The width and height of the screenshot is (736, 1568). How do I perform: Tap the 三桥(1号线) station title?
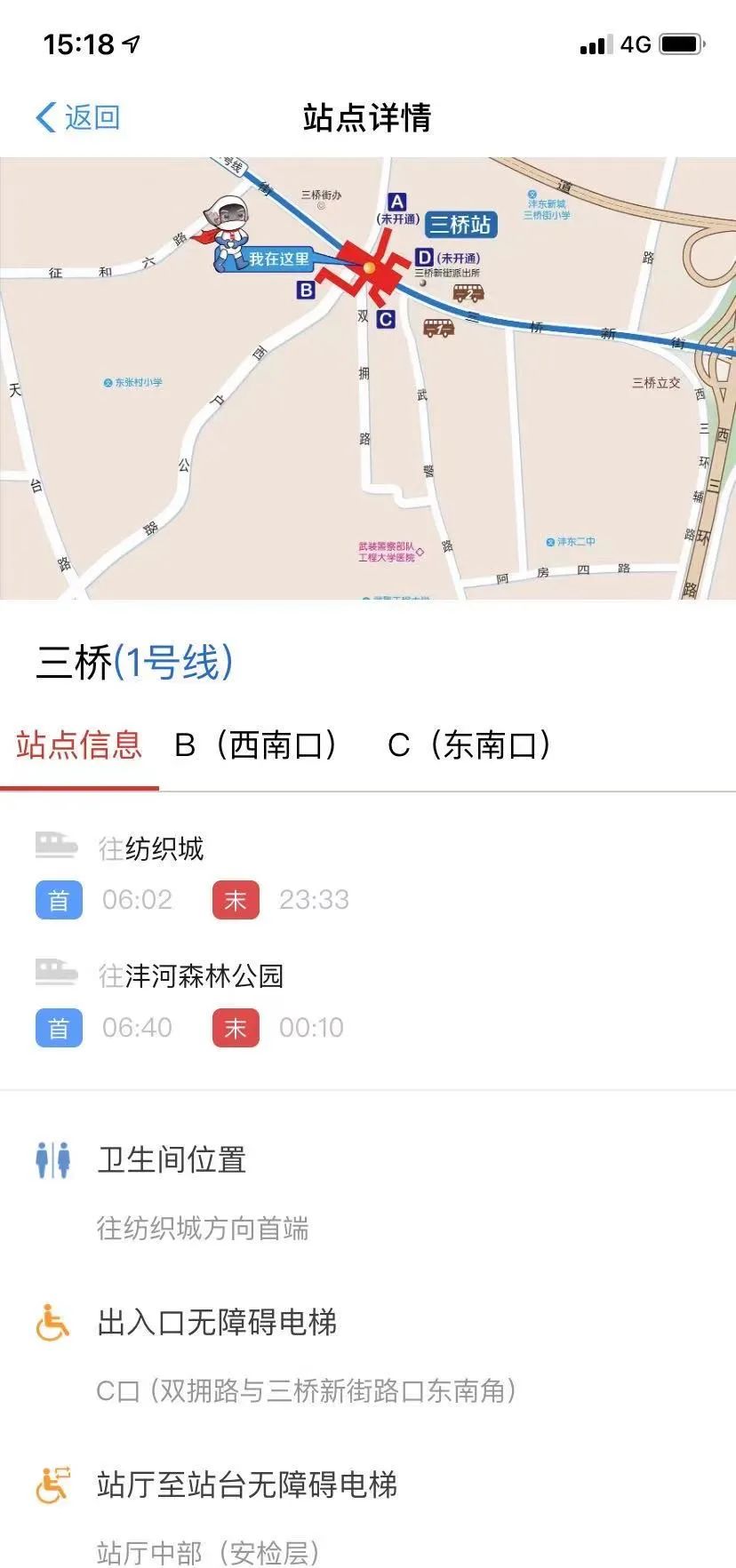tap(135, 662)
